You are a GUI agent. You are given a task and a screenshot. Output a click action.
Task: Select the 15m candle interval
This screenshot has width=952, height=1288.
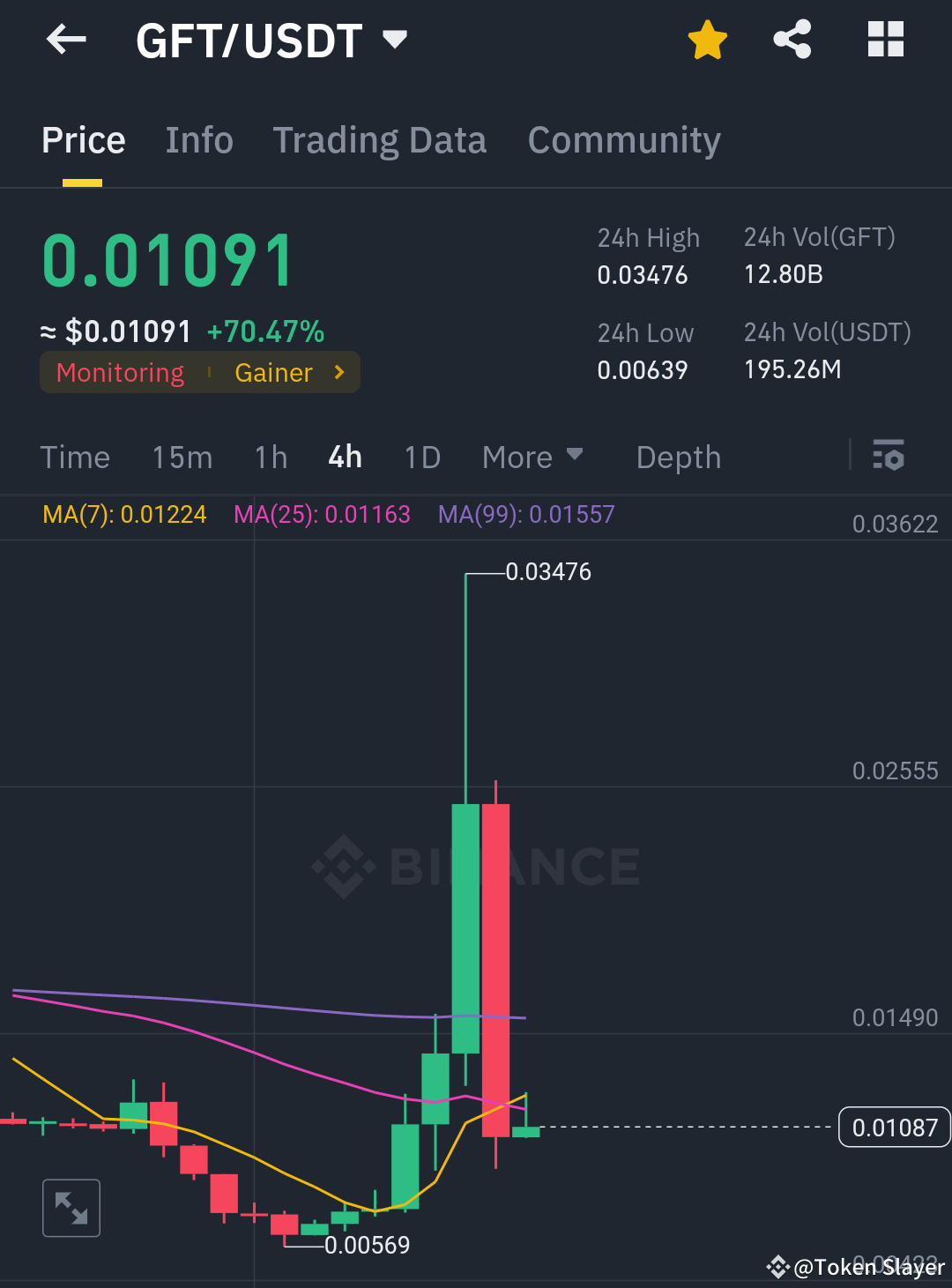click(x=182, y=457)
